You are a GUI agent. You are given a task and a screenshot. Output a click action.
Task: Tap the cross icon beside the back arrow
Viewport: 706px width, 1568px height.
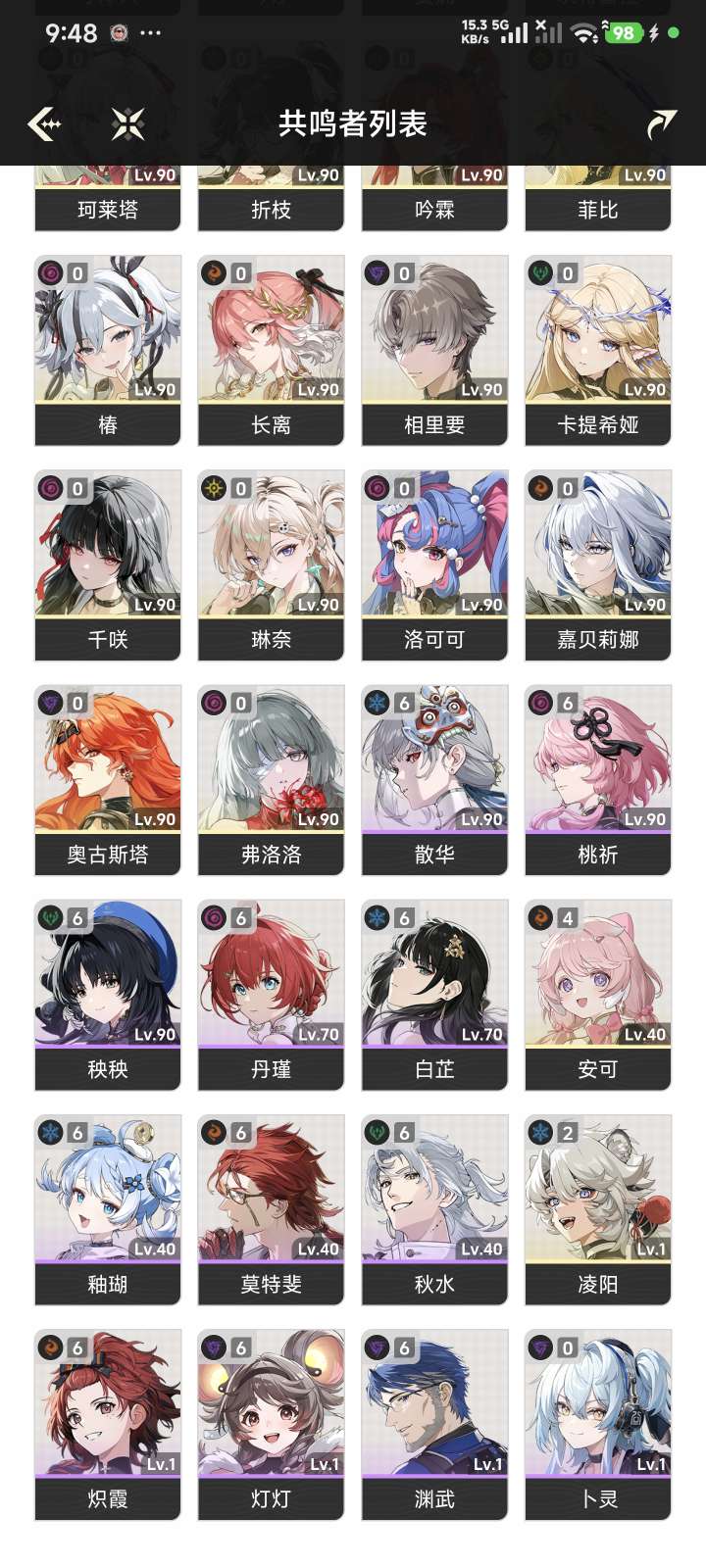click(127, 123)
